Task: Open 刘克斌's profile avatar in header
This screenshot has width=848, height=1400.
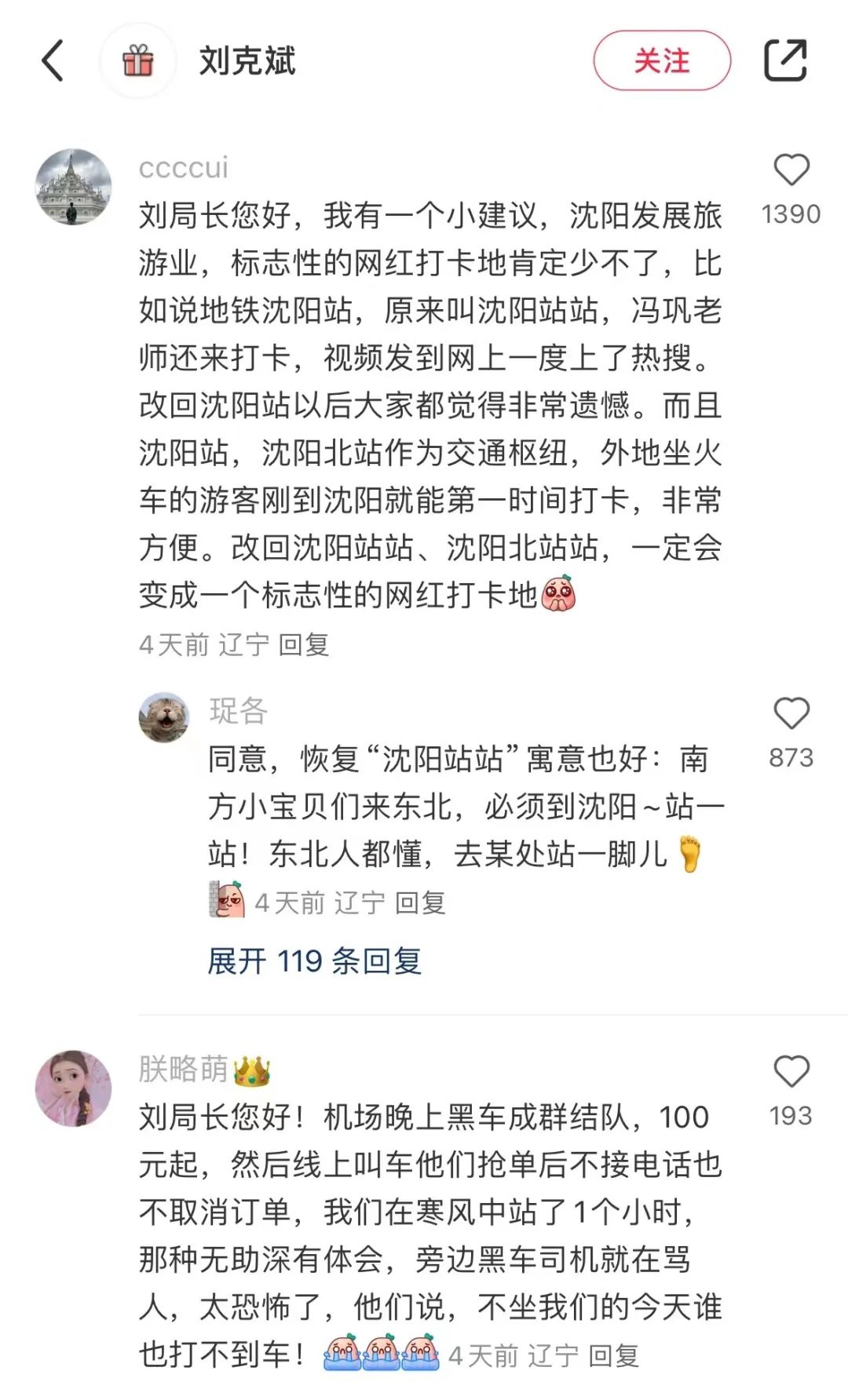Action: tap(138, 61)
